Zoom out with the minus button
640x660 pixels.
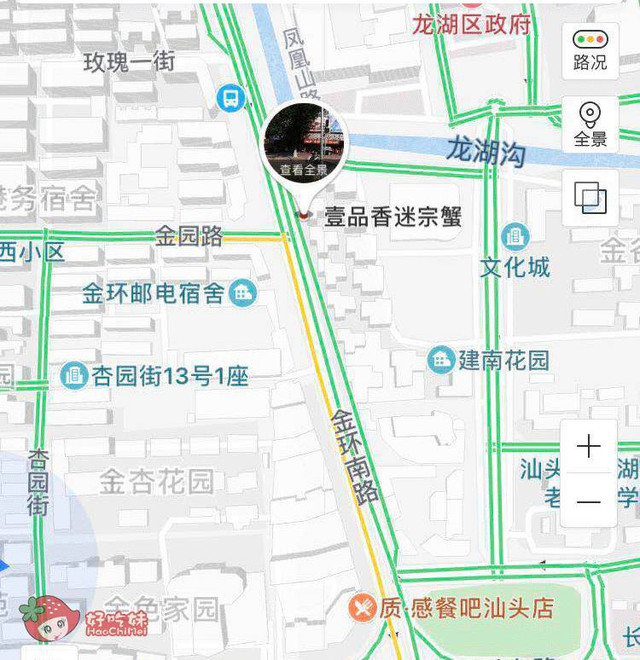589,502
